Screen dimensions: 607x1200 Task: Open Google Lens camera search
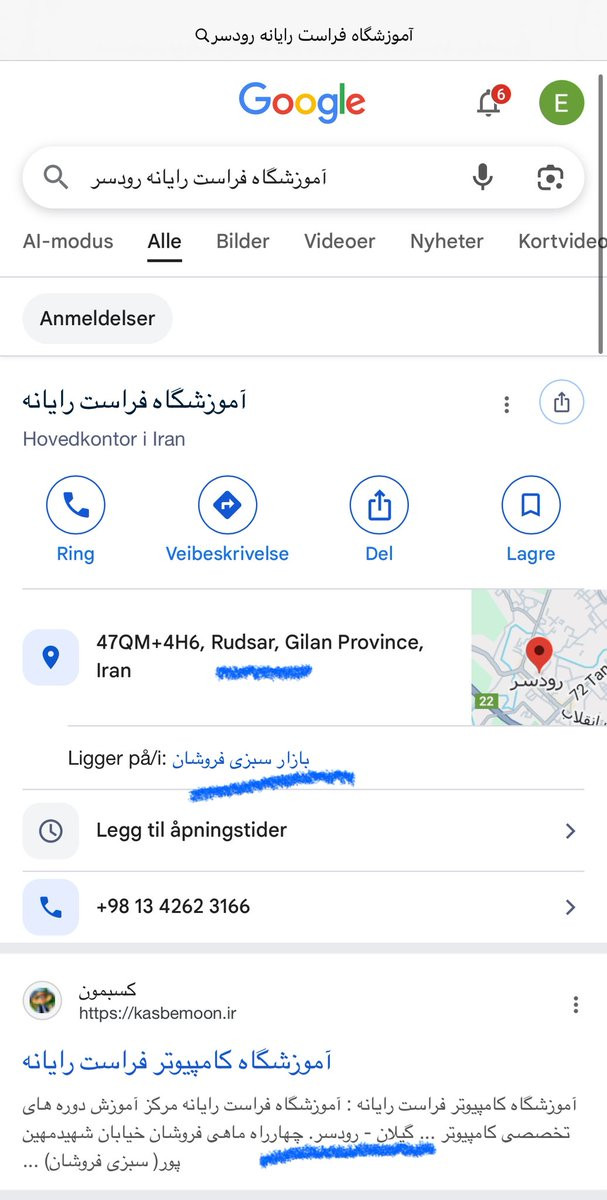click(549, 178)
